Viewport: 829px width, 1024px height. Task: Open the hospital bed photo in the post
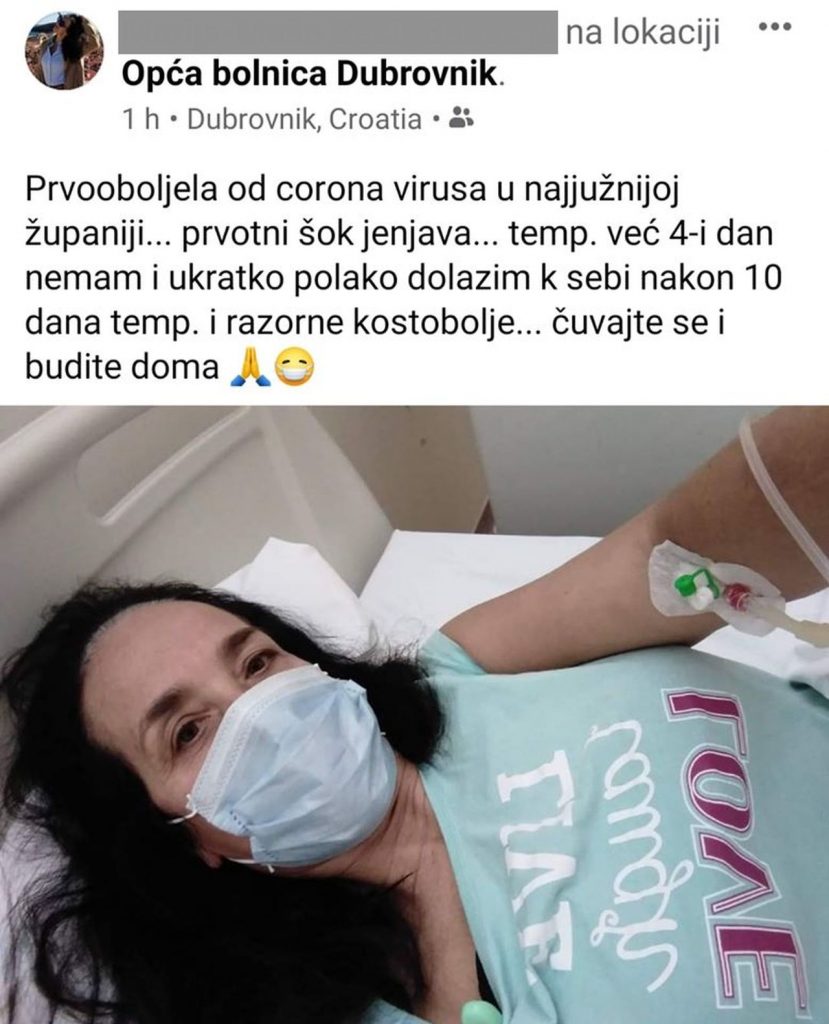pos(414,714)
